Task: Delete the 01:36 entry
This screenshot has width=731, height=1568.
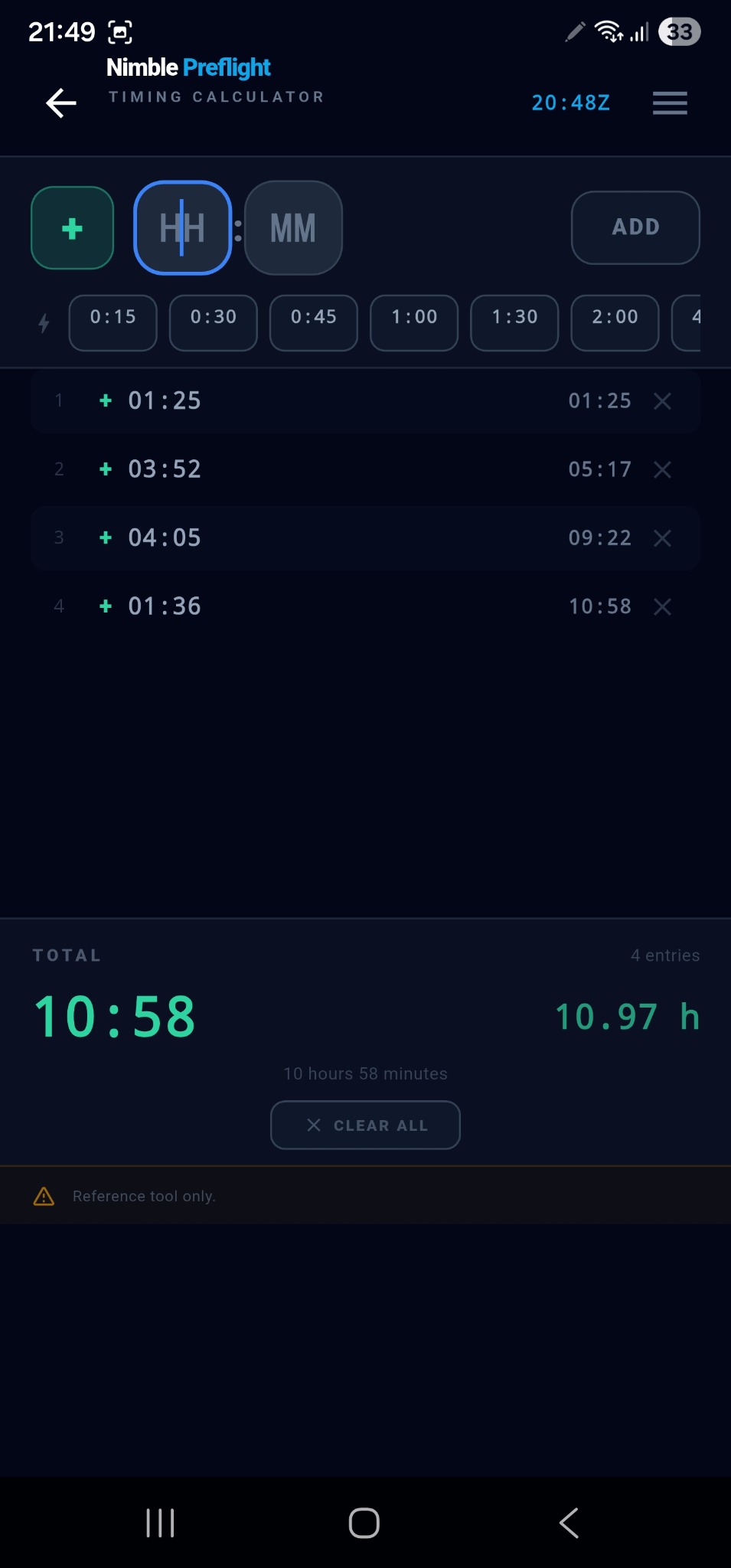Action: click(x=663, y=606)
